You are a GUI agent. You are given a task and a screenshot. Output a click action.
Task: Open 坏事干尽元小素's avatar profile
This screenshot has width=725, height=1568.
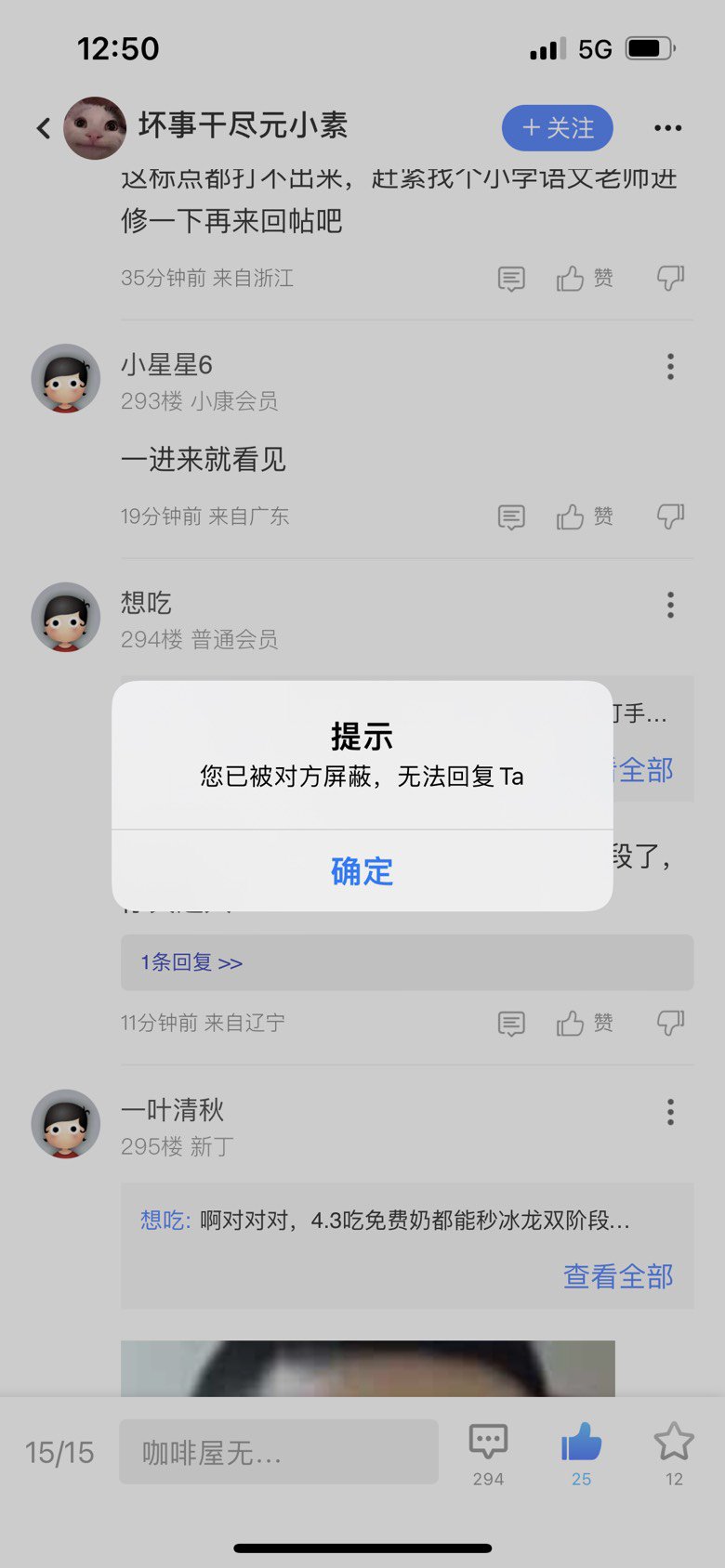click(95, 128)
